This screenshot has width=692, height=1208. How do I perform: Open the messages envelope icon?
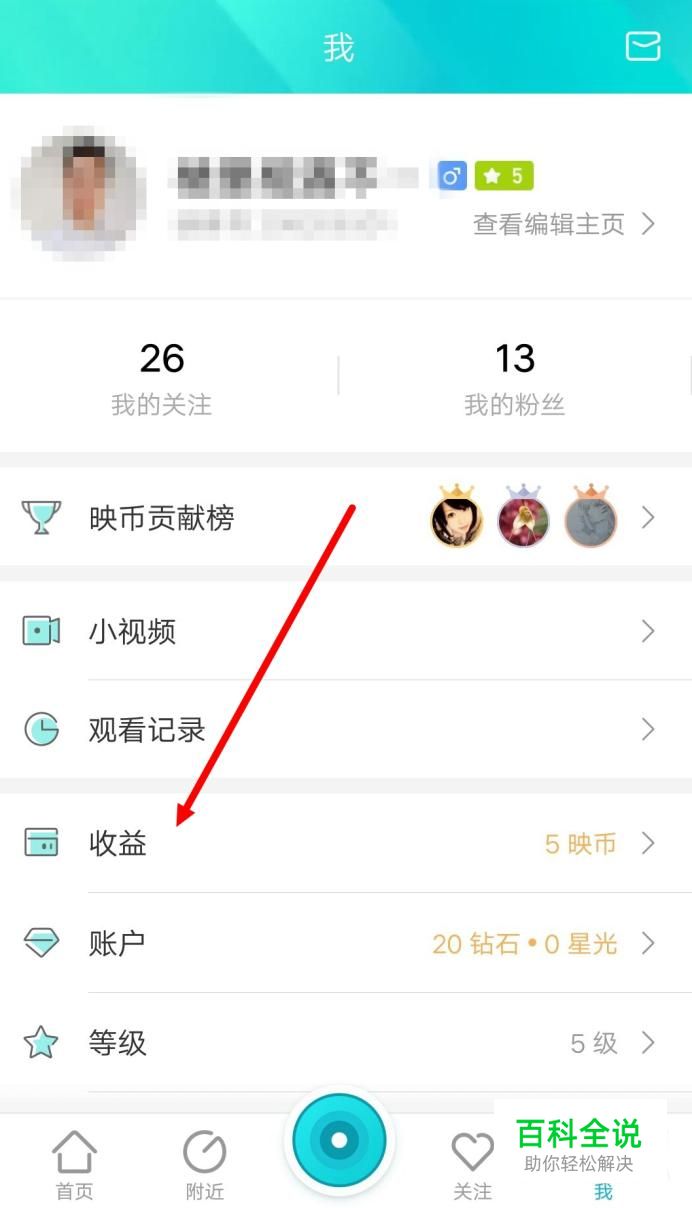[x=643, y=46]
